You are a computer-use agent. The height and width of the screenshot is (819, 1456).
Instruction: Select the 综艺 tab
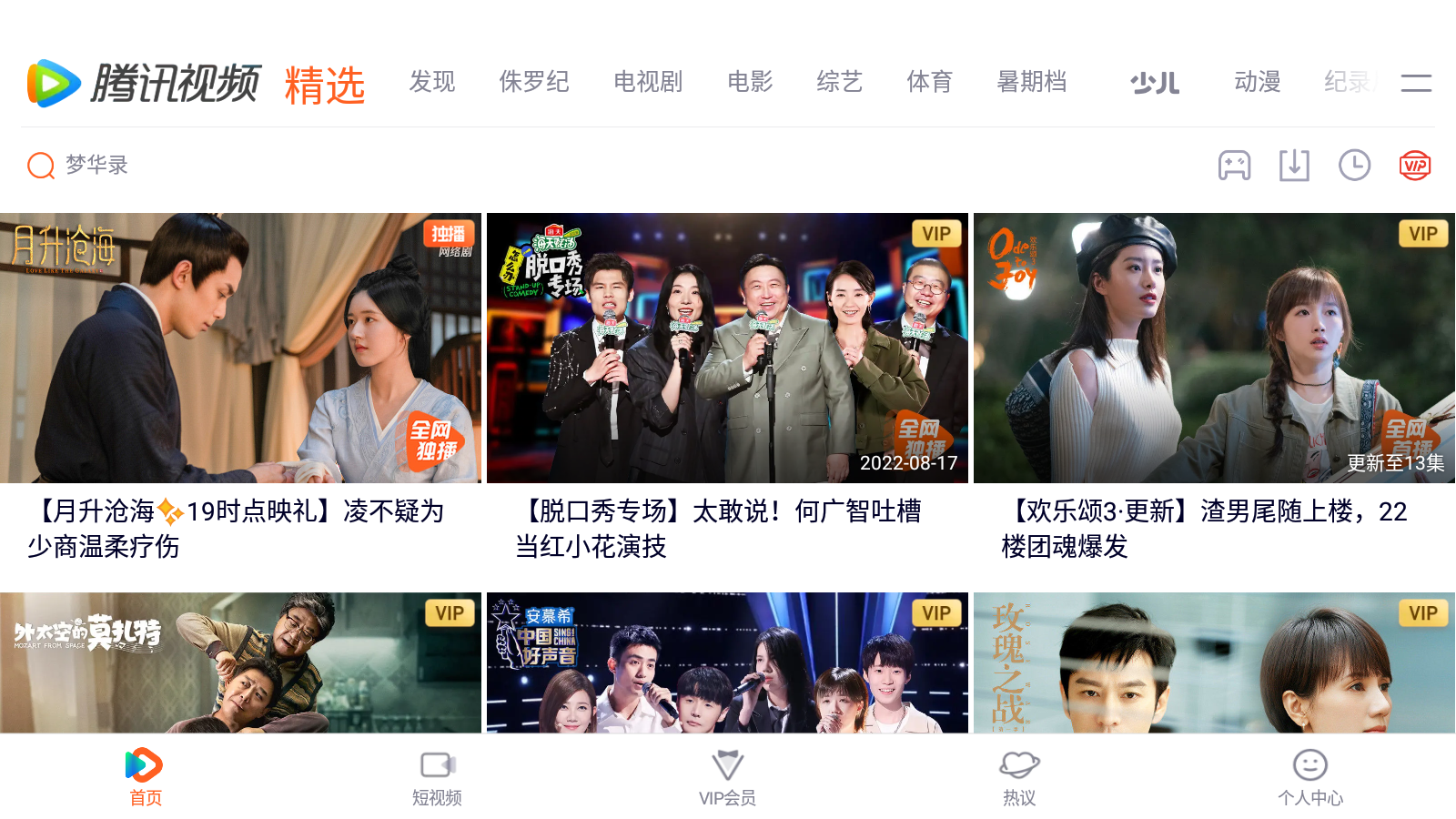coord(839,82)
